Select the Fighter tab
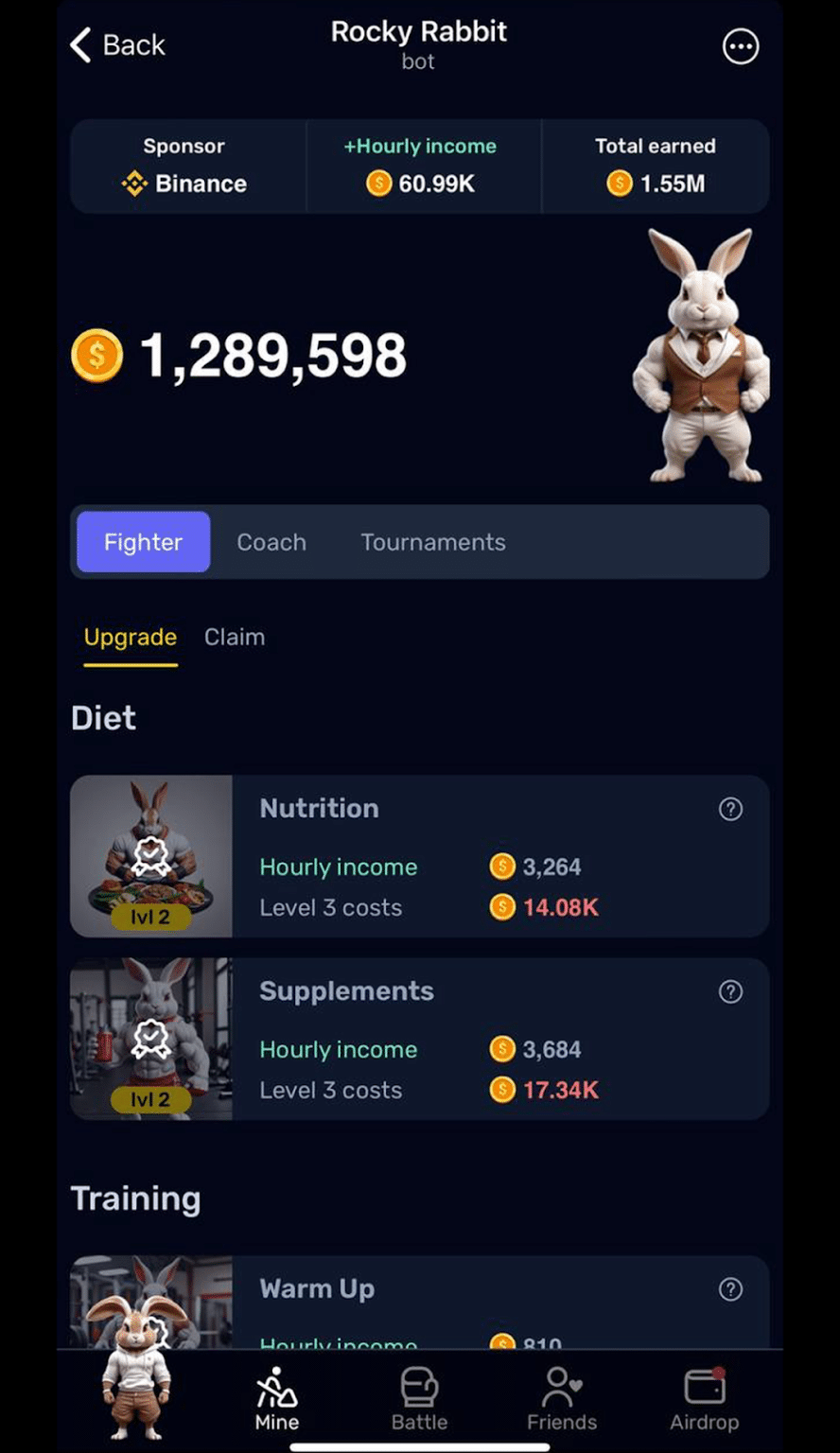840x1453 pixels. (143, 542)
